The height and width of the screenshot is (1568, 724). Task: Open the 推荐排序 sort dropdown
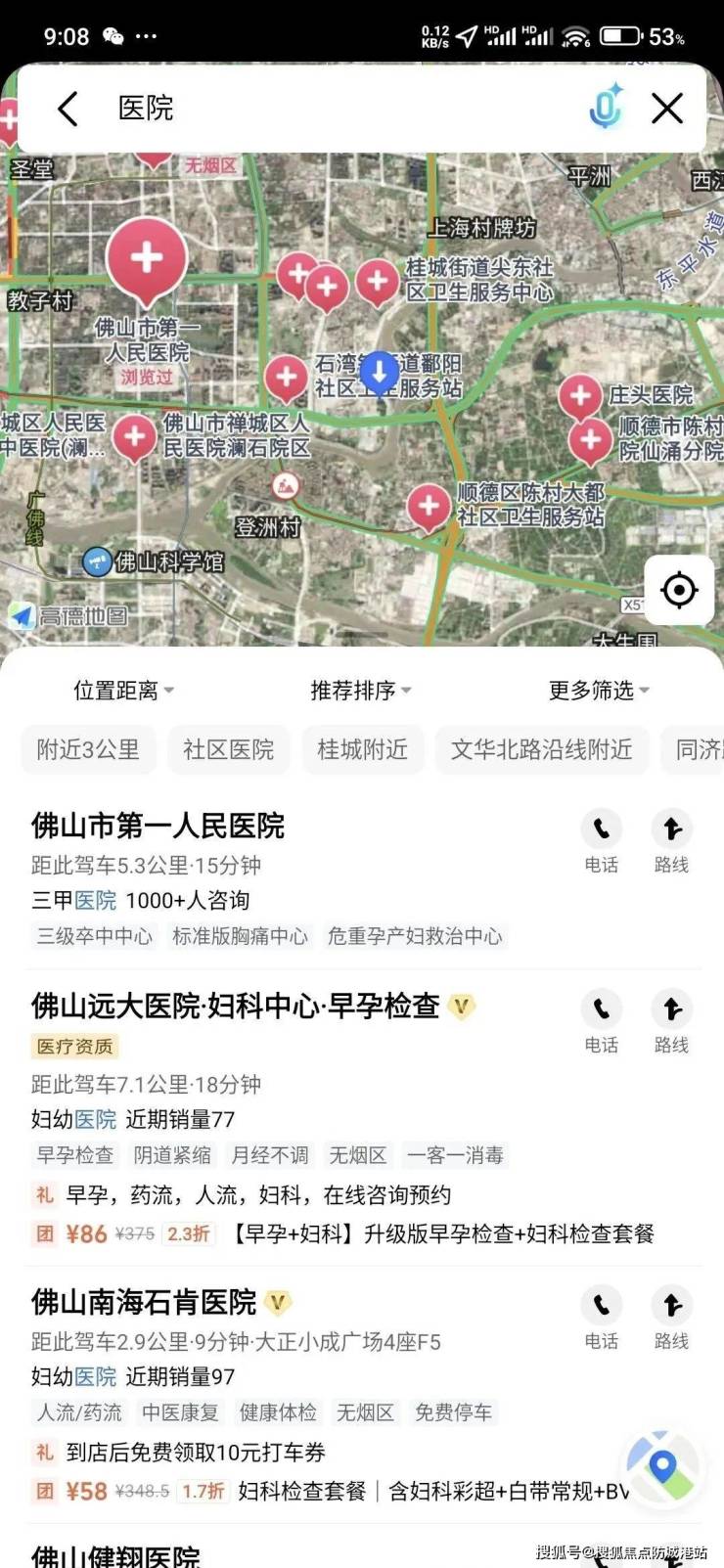pyautogui.click(x=360, y=691)
